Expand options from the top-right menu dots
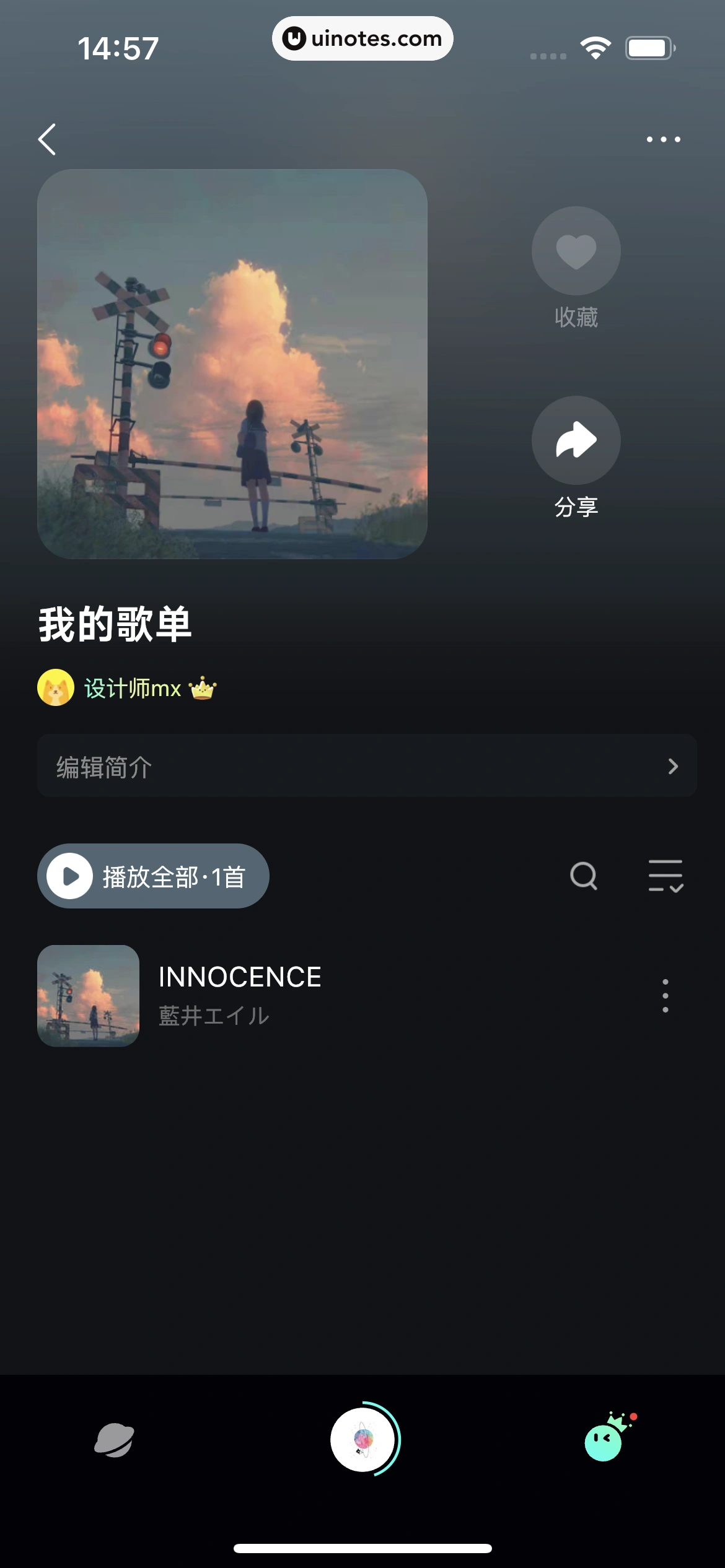The height and width of the screenshot is (1568, 725). (x=664, y=139)
